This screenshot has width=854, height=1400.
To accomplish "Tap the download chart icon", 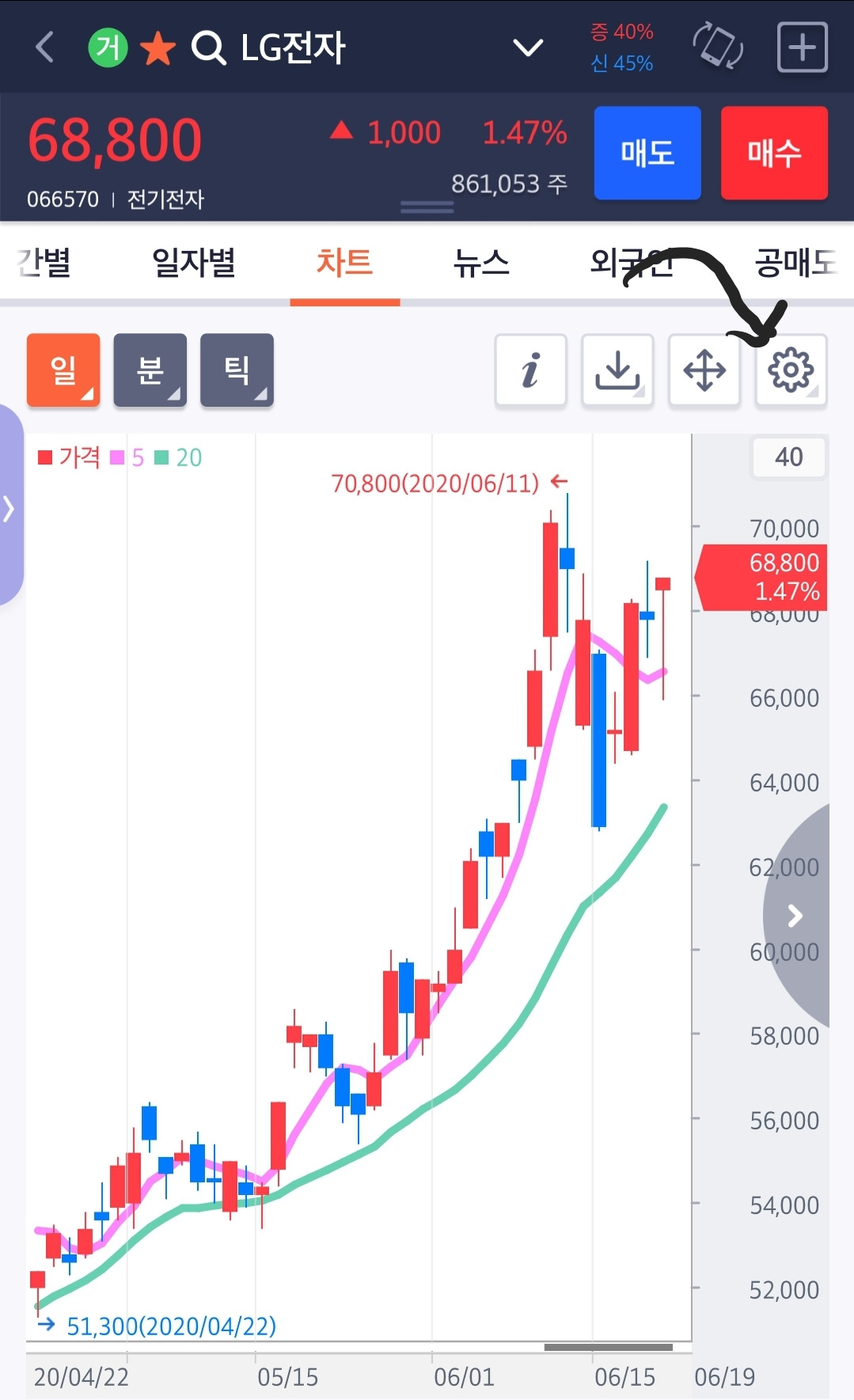I will point(617,370).
